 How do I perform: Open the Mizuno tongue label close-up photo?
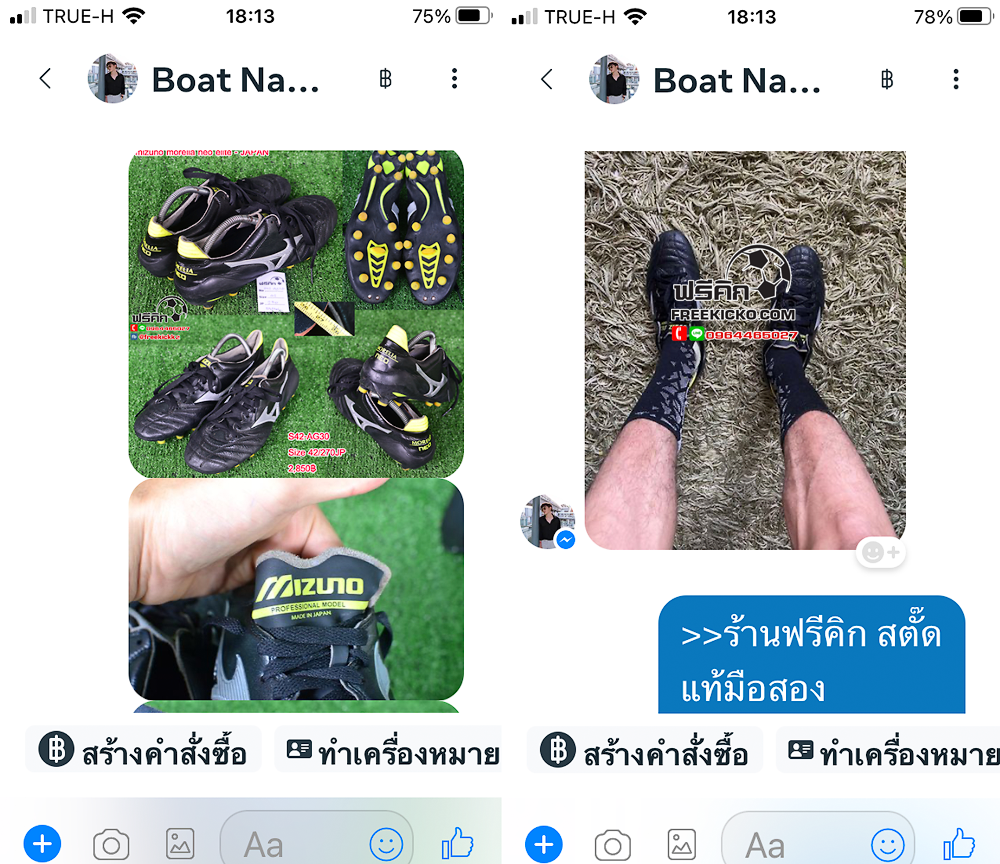pos(296,589)
